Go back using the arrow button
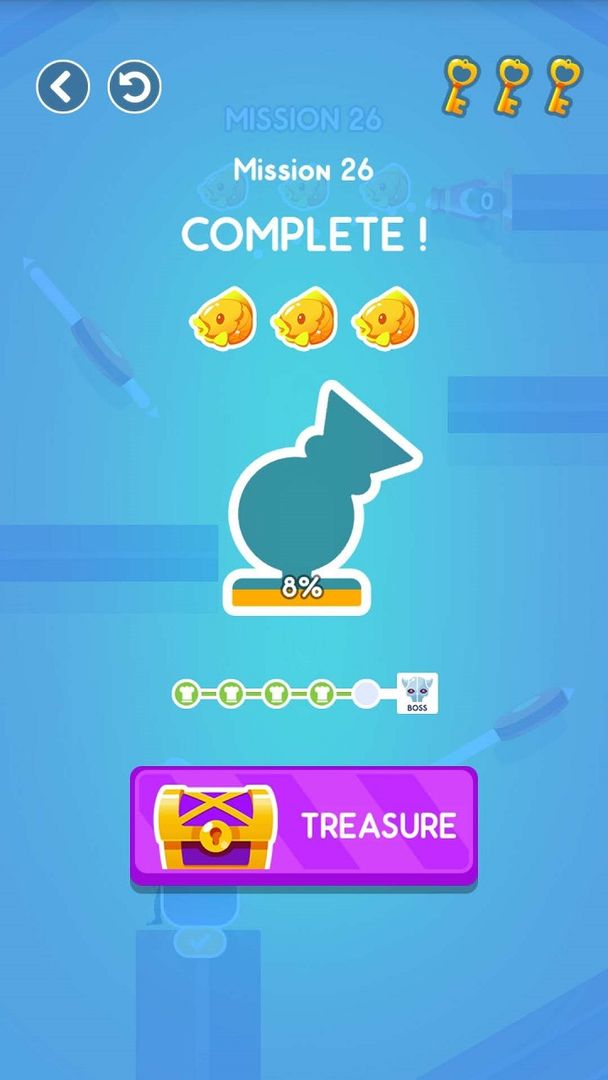608x1080 pixels. [63, 88]
